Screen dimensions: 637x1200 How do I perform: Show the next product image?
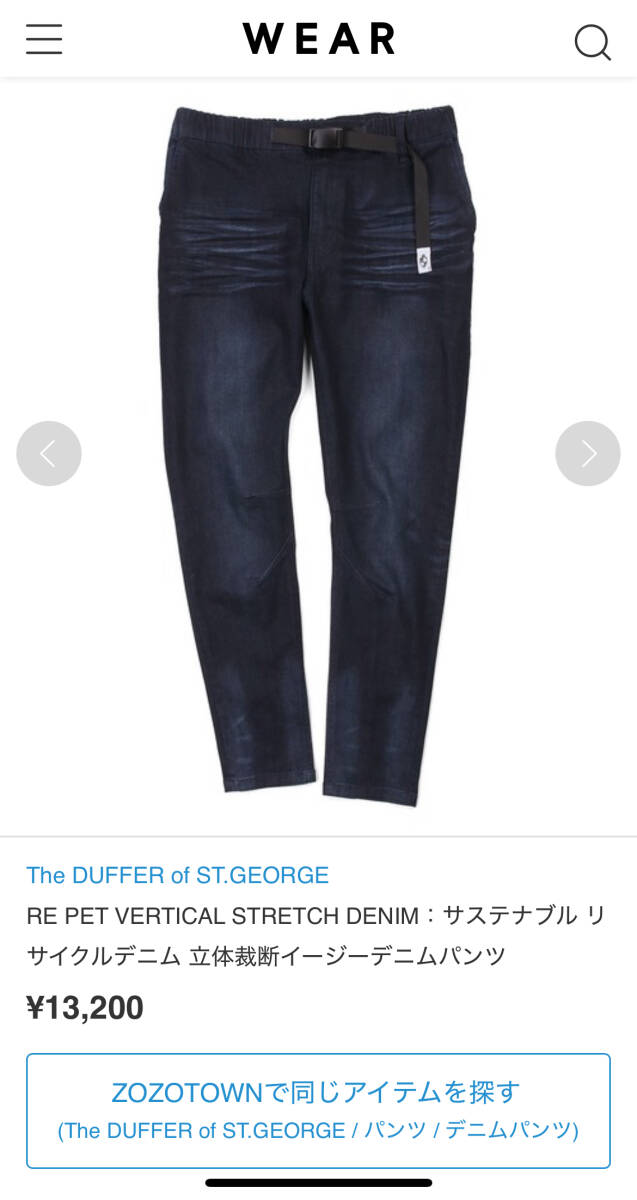(588, 454)
